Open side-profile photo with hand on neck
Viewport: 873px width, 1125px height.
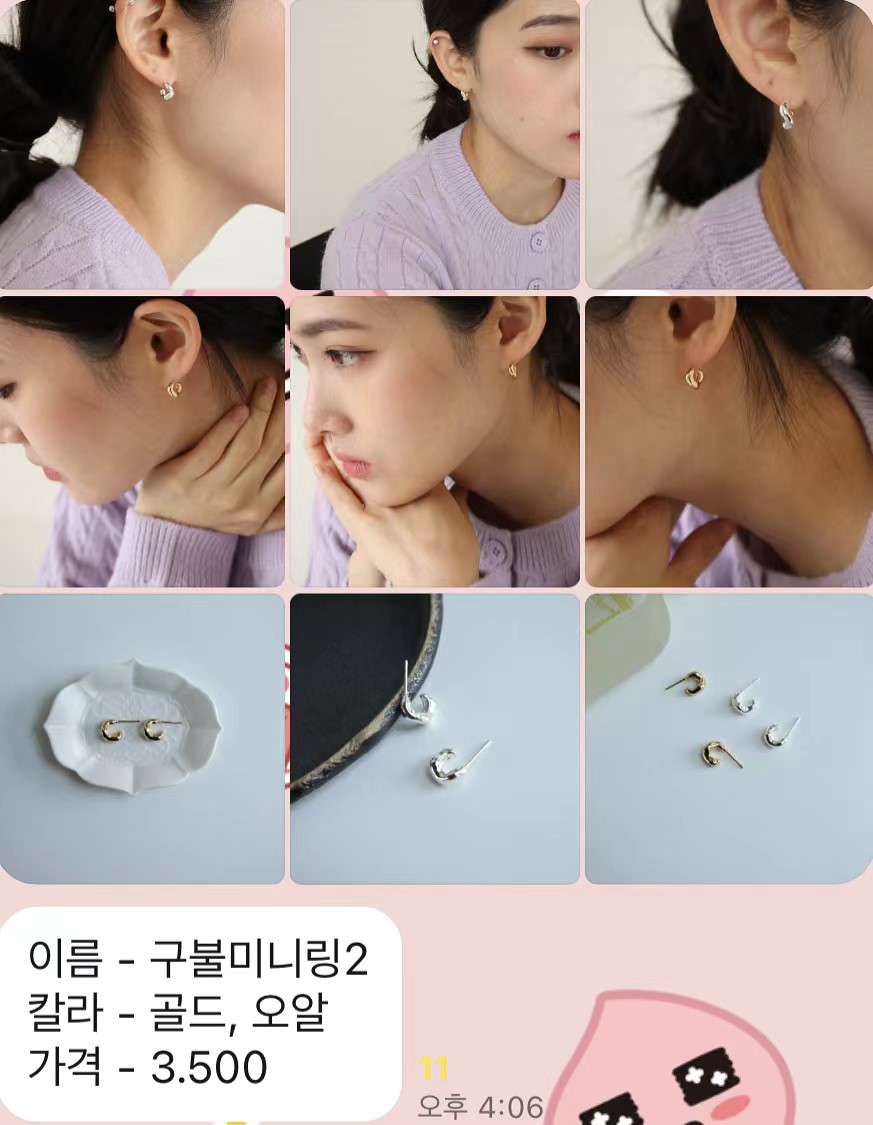142,441
